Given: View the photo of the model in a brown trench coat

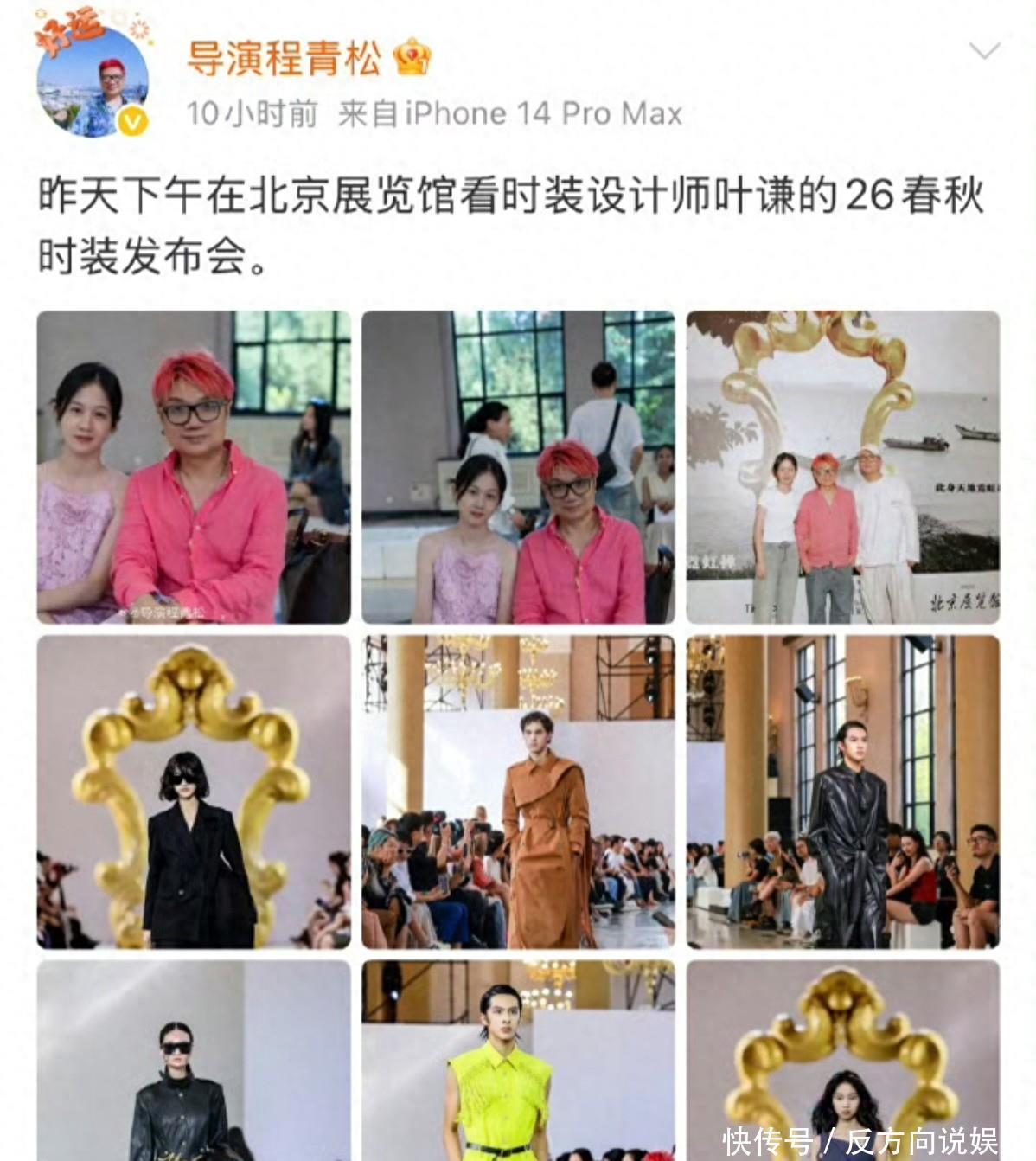Looking at the screenshot, I should point(517,792).
